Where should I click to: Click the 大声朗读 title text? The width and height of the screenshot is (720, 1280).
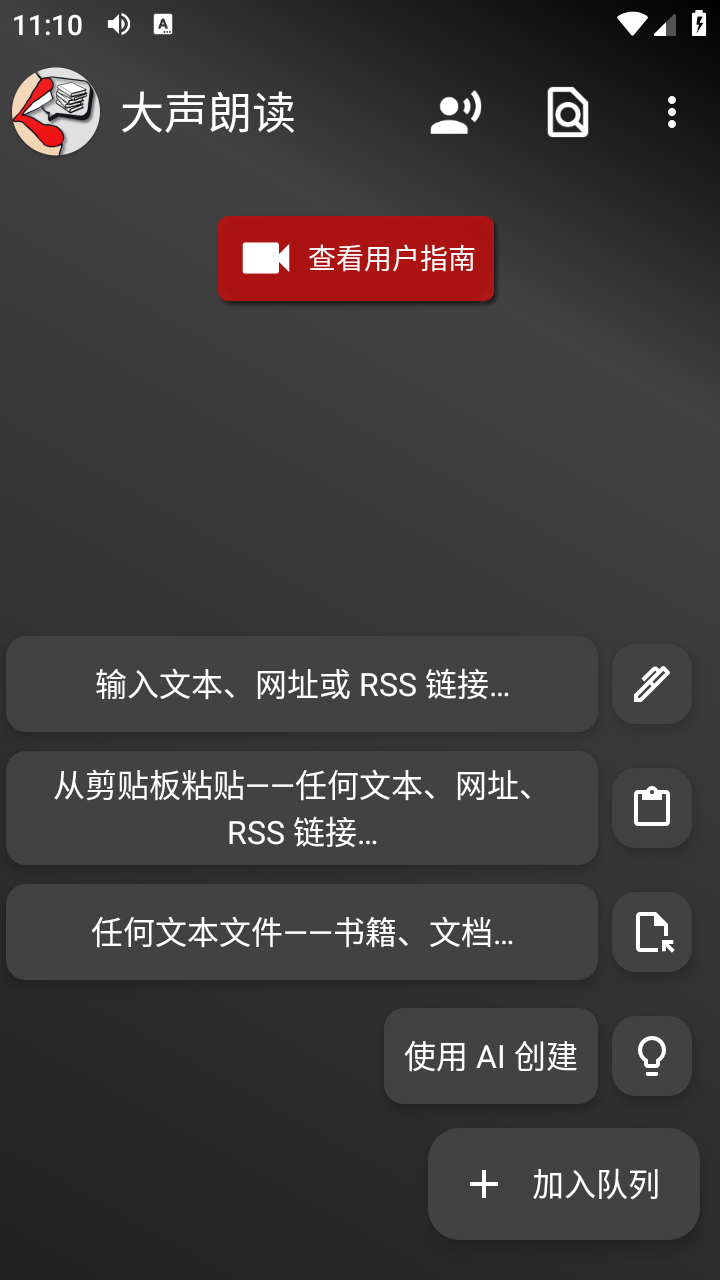point(209,113)
